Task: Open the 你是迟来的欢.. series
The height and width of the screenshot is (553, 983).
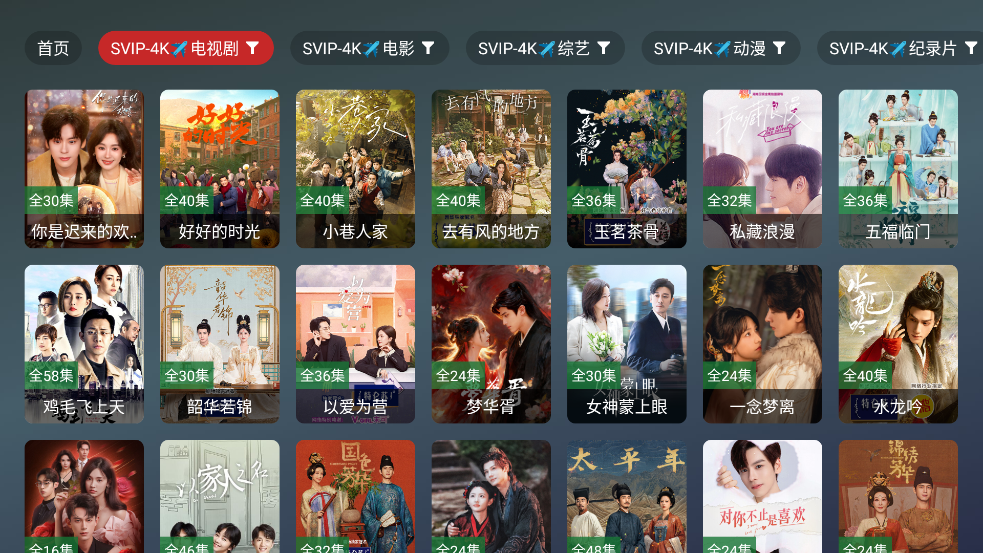Action: coord(84,168)
